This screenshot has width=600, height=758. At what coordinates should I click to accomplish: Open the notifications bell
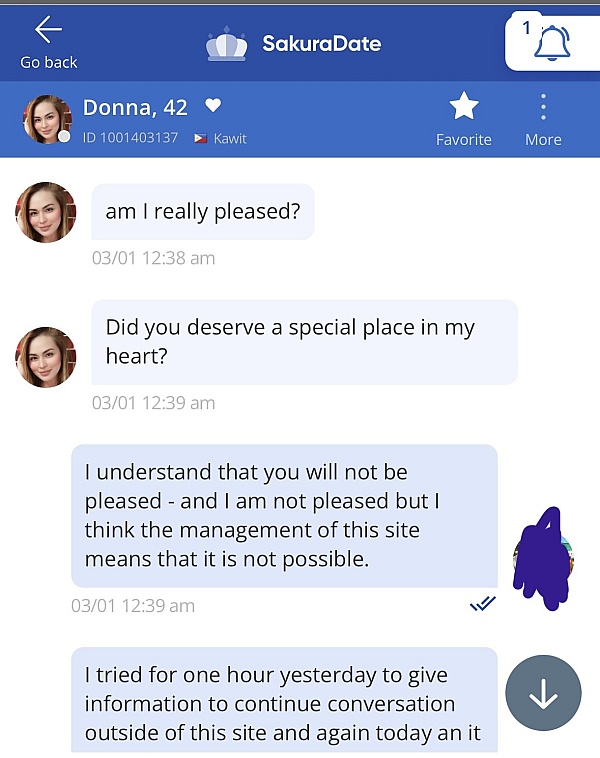pyautogui.click(x=552, y=42)
